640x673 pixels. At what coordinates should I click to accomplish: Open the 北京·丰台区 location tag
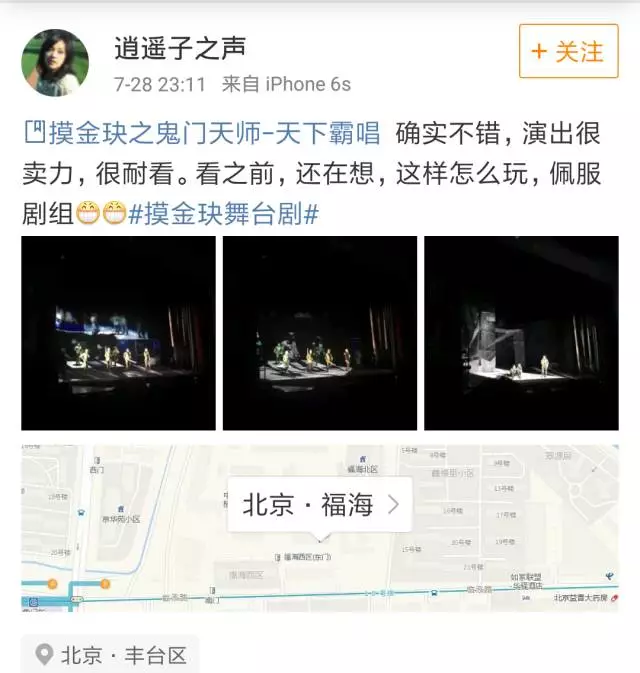[110, 655]
